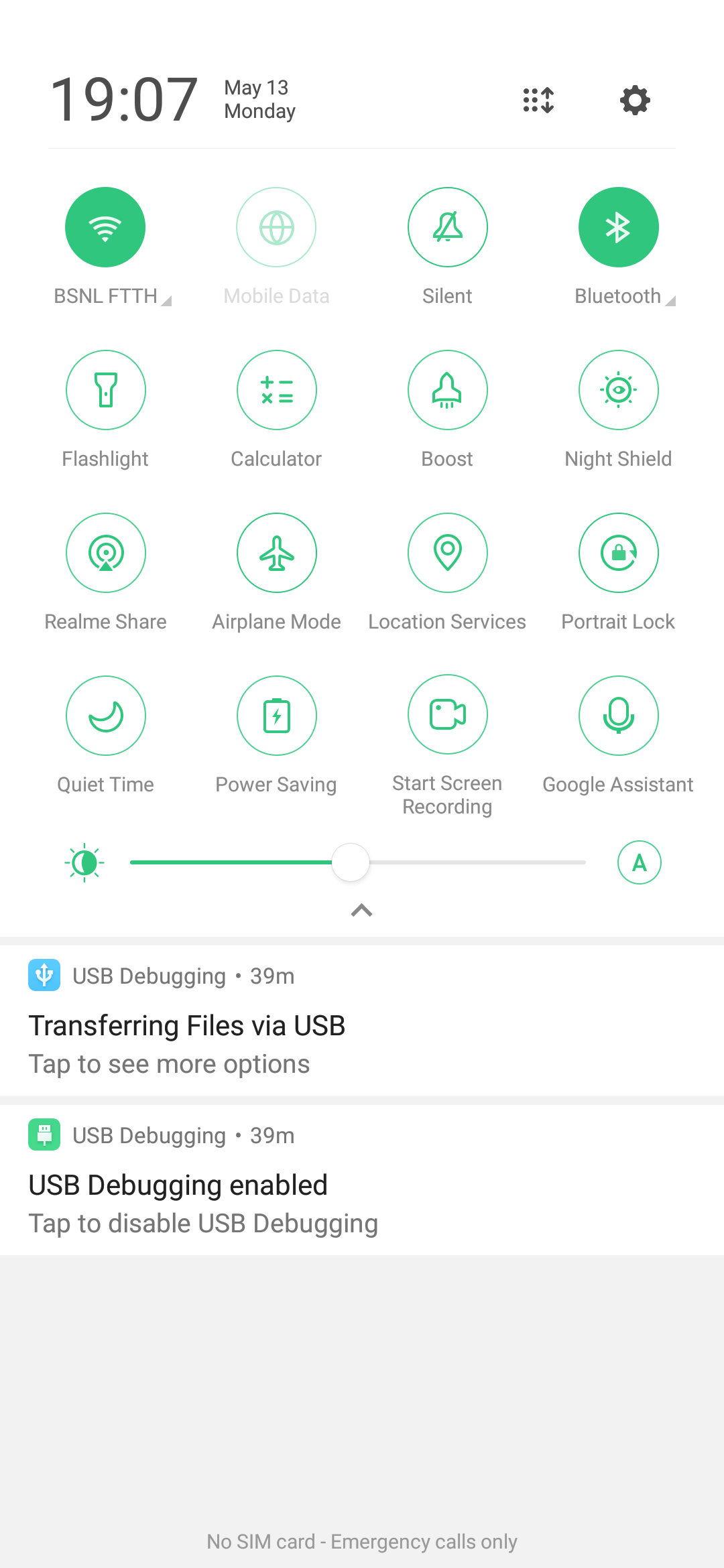Enable Night Shield
Image resolution: width=724 pixels, height=1568 pixels.
coord(618,390)
